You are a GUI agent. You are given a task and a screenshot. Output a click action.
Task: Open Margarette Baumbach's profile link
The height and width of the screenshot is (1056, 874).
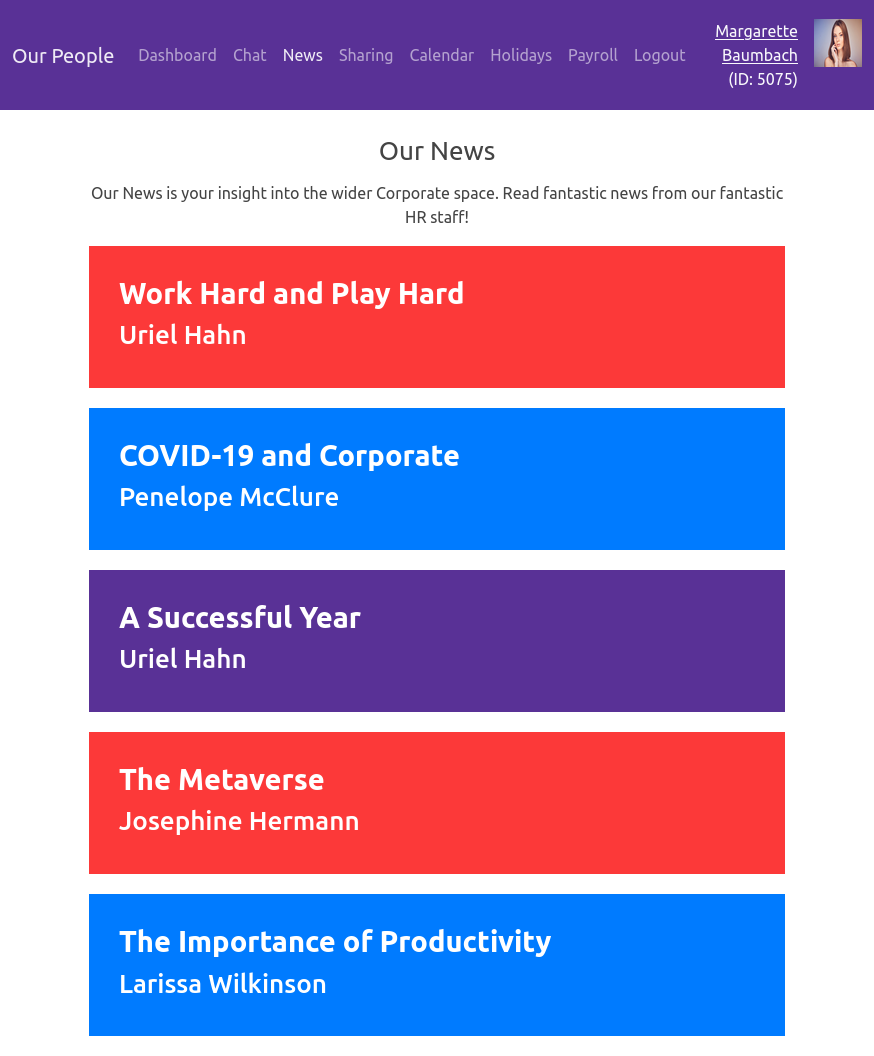click(757, 43)
